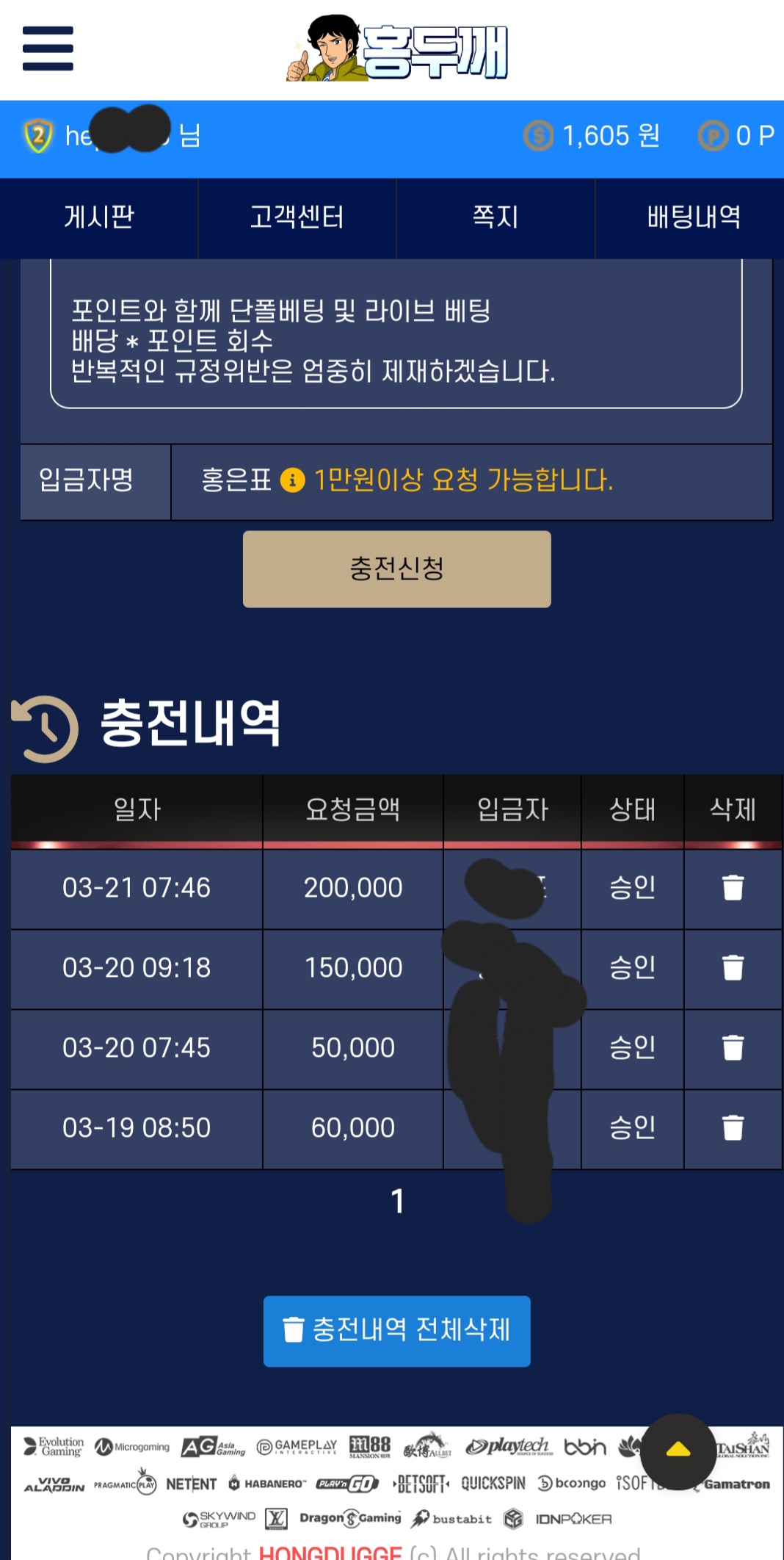
Task: Delete the 03-19 08:50 charge record
Action: point(733,1128)
